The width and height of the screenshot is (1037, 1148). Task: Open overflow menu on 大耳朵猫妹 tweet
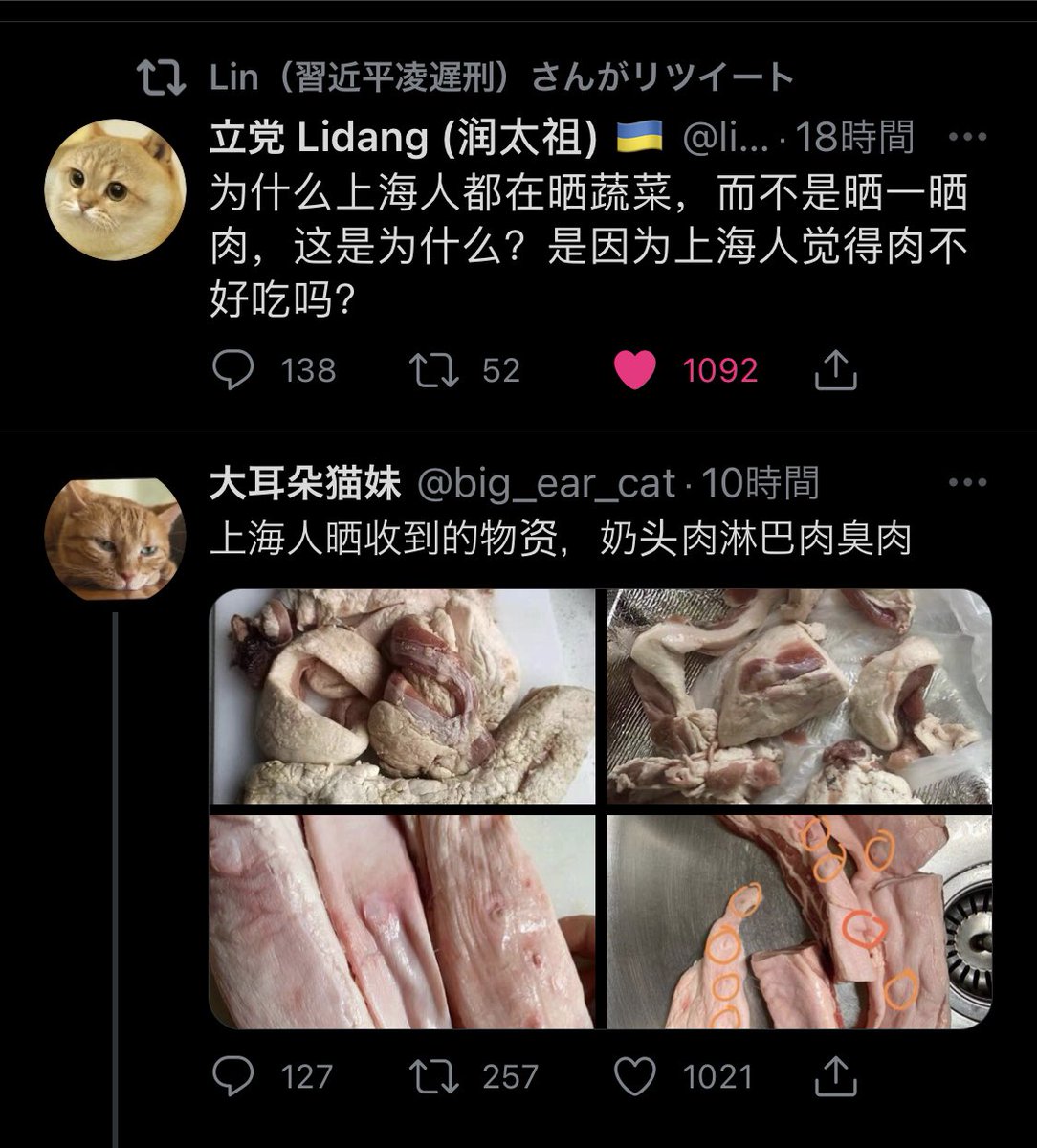(x=965, y=483)
